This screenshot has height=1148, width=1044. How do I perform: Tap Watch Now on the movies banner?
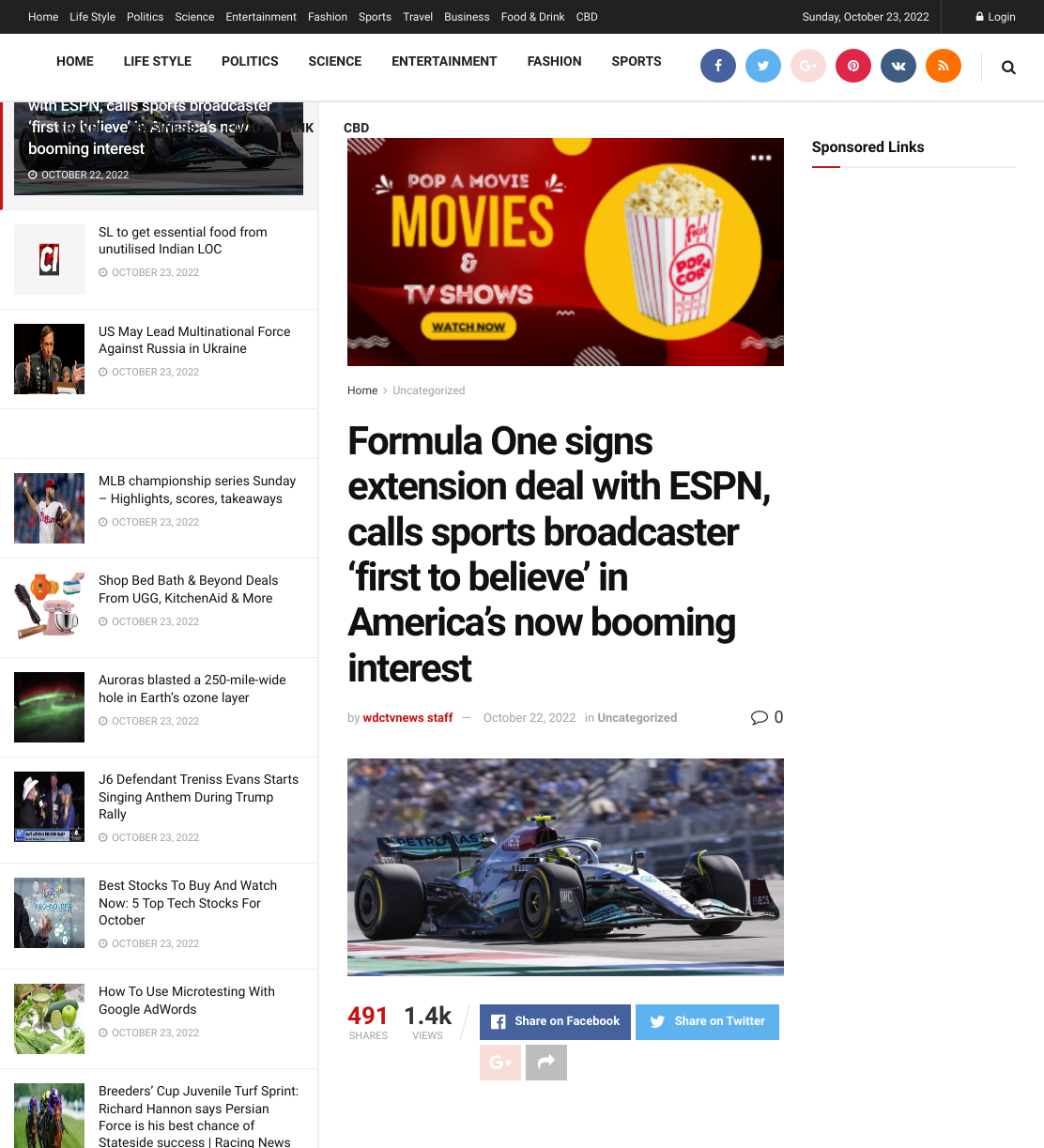pos(468,327)
